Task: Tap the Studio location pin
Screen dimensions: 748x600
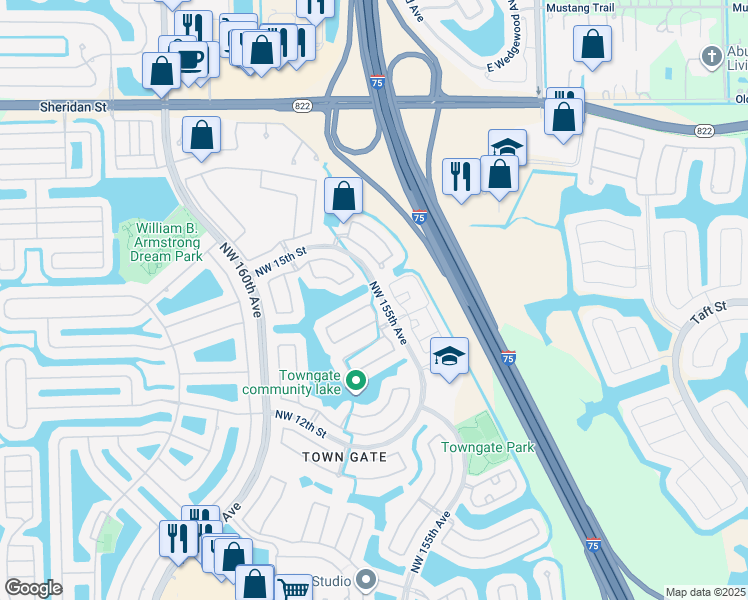Action: (x=366, y=580)
